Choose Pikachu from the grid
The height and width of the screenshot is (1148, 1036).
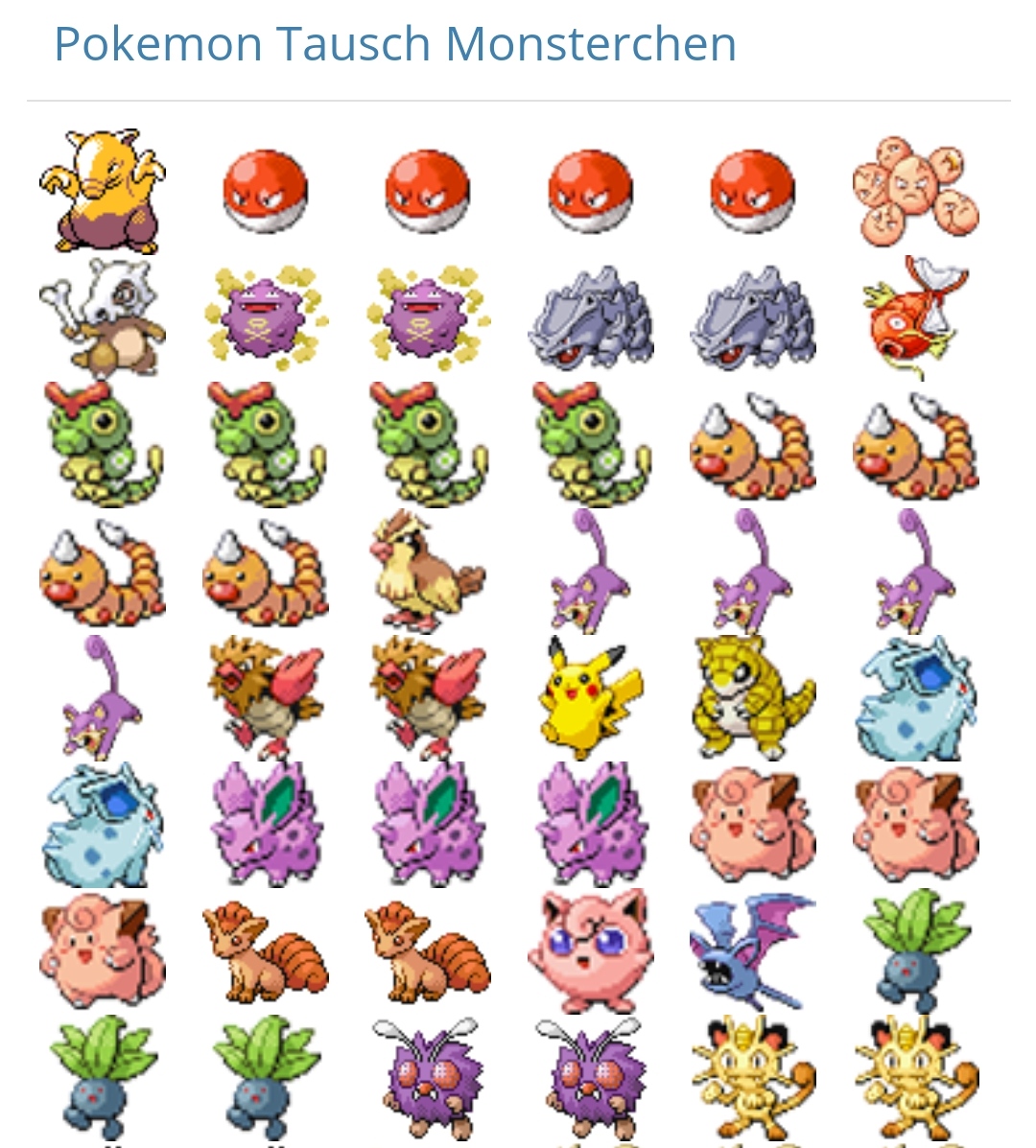tap(590, 697)
